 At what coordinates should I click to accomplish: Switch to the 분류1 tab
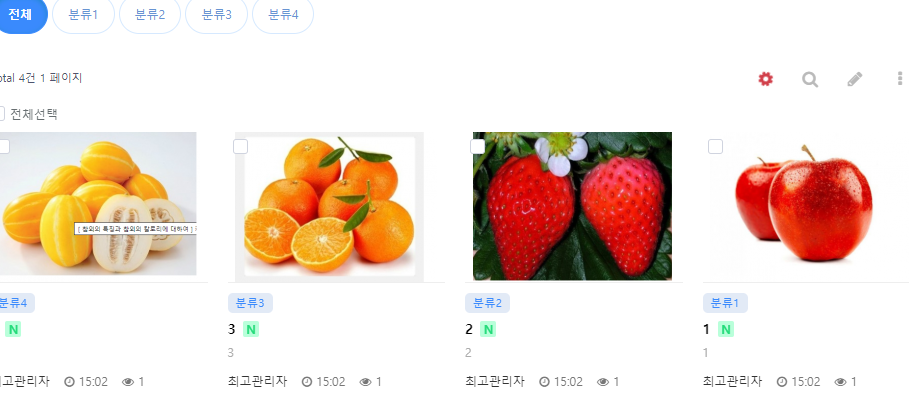point(85,15)
